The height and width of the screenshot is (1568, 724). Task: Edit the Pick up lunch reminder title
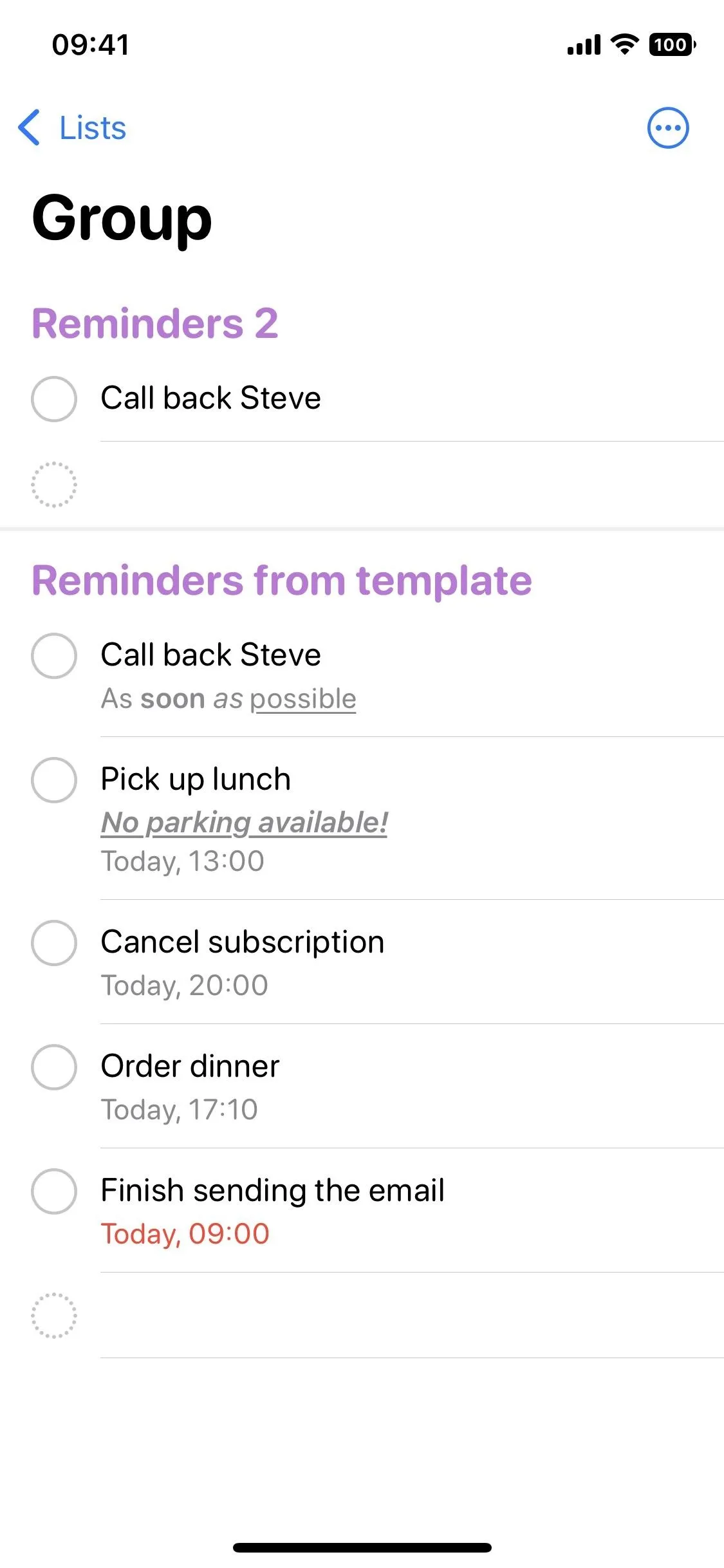tap(196, 779)
